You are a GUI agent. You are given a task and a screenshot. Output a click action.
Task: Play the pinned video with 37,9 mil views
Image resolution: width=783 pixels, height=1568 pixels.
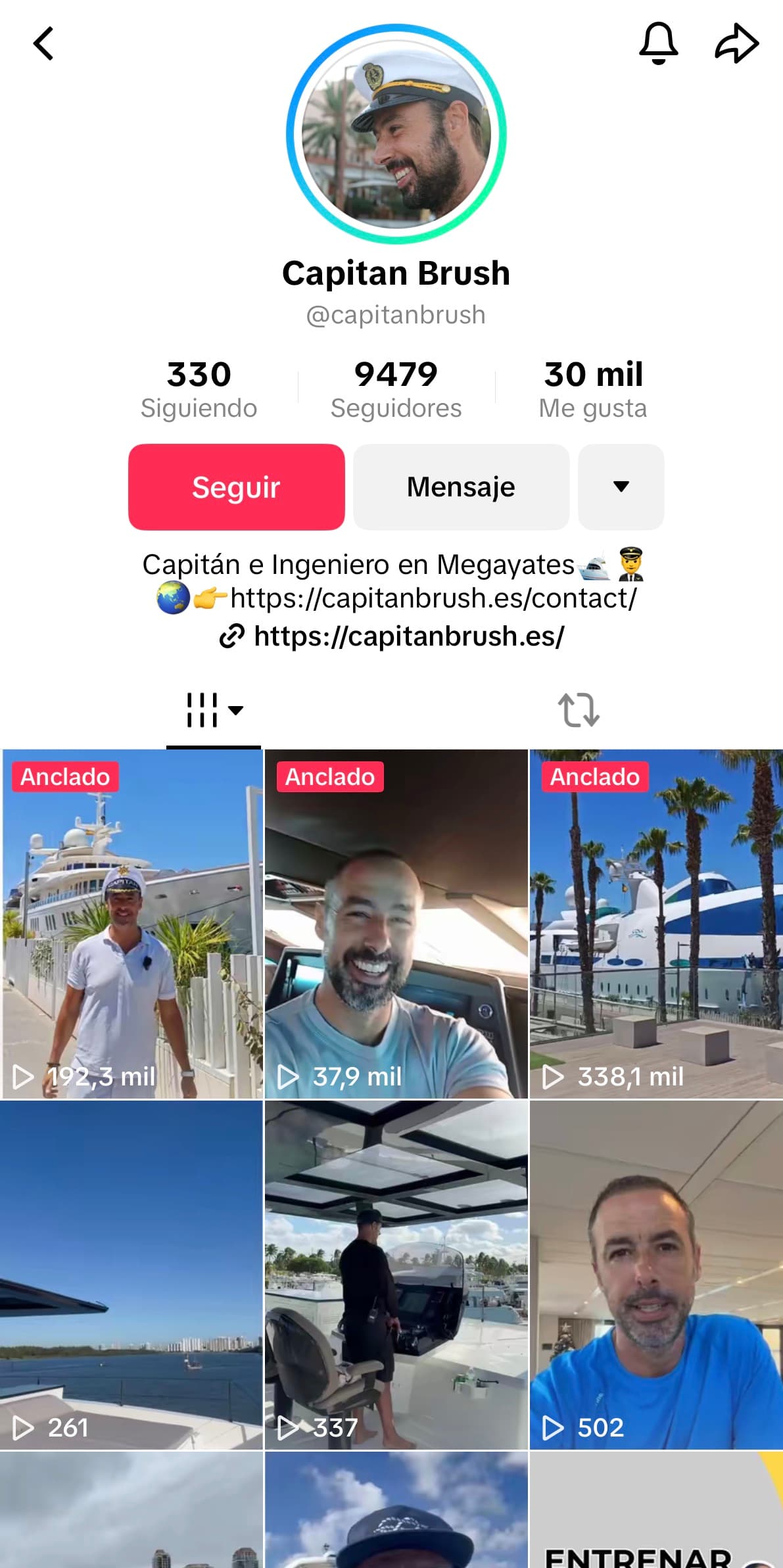point(396,924)
